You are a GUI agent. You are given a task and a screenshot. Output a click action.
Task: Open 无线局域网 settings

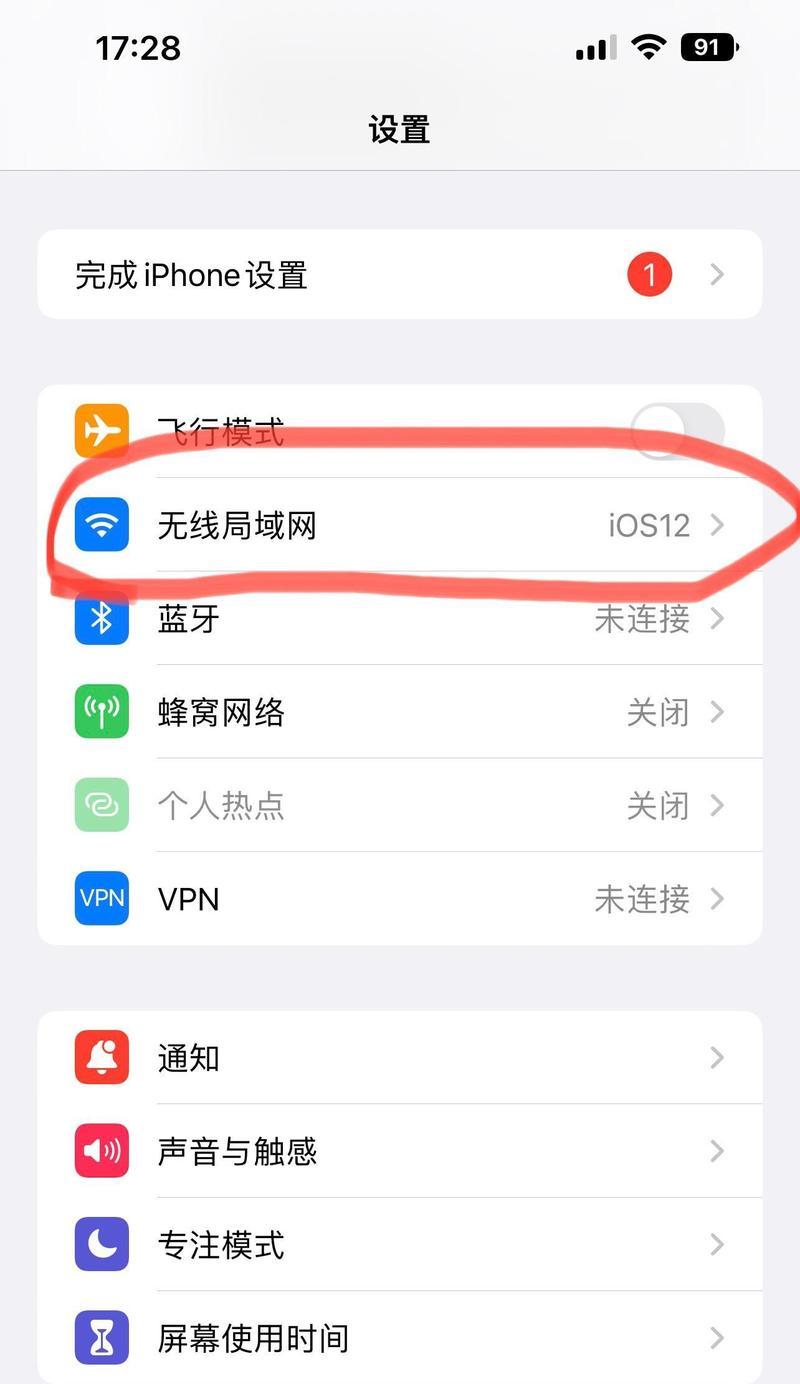(x=400, y=525)
